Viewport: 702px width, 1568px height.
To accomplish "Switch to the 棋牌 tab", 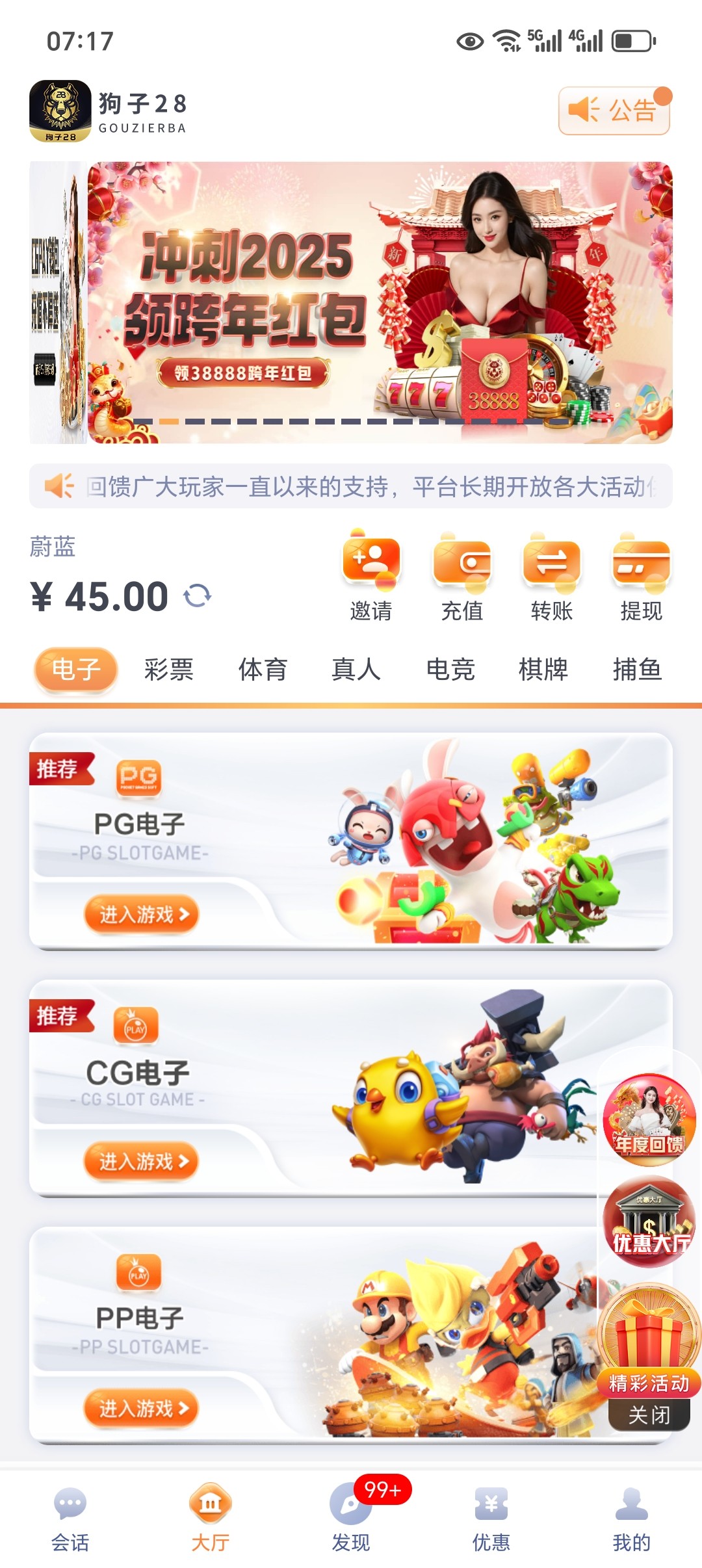I will pyautogui.click(x=543, y=670).
